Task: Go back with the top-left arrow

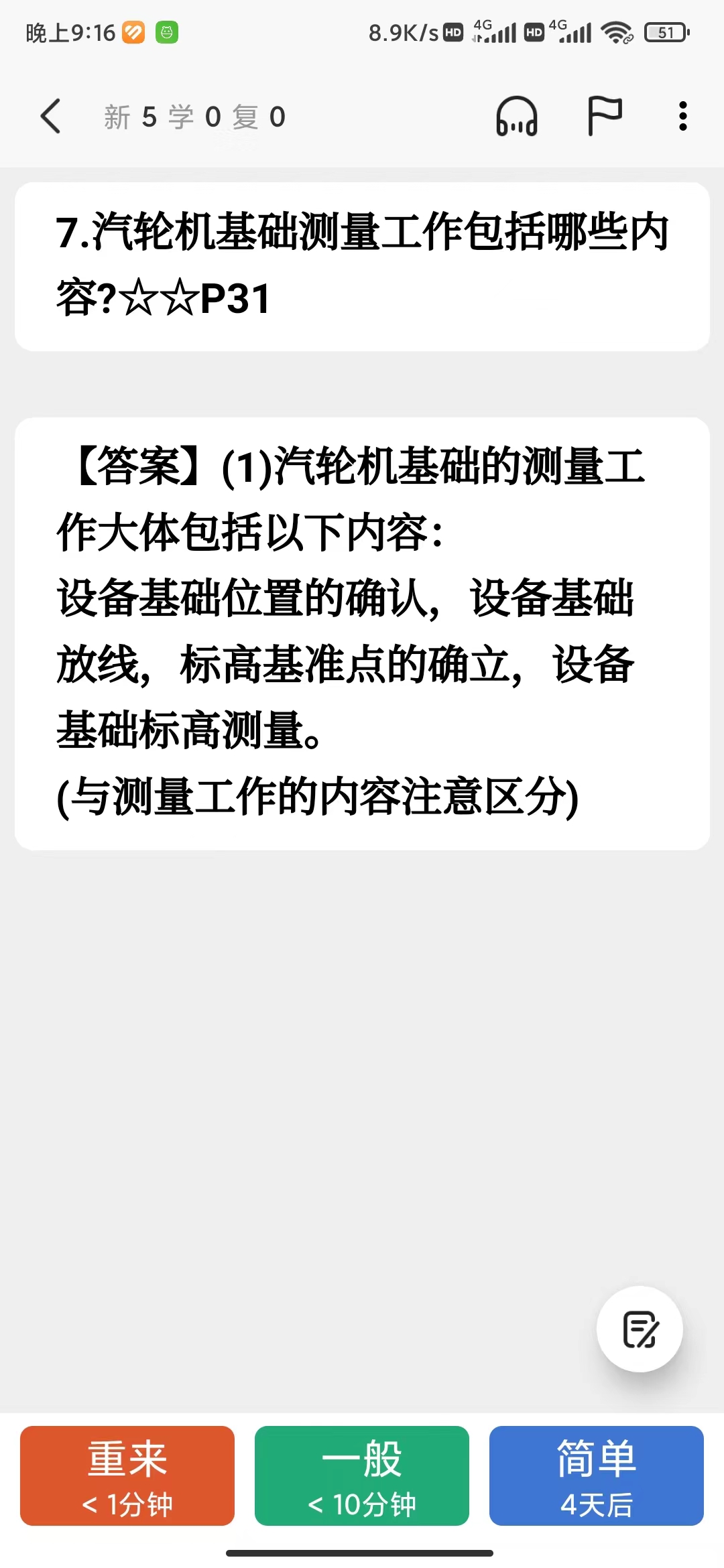Action: [x=51, y=117]
